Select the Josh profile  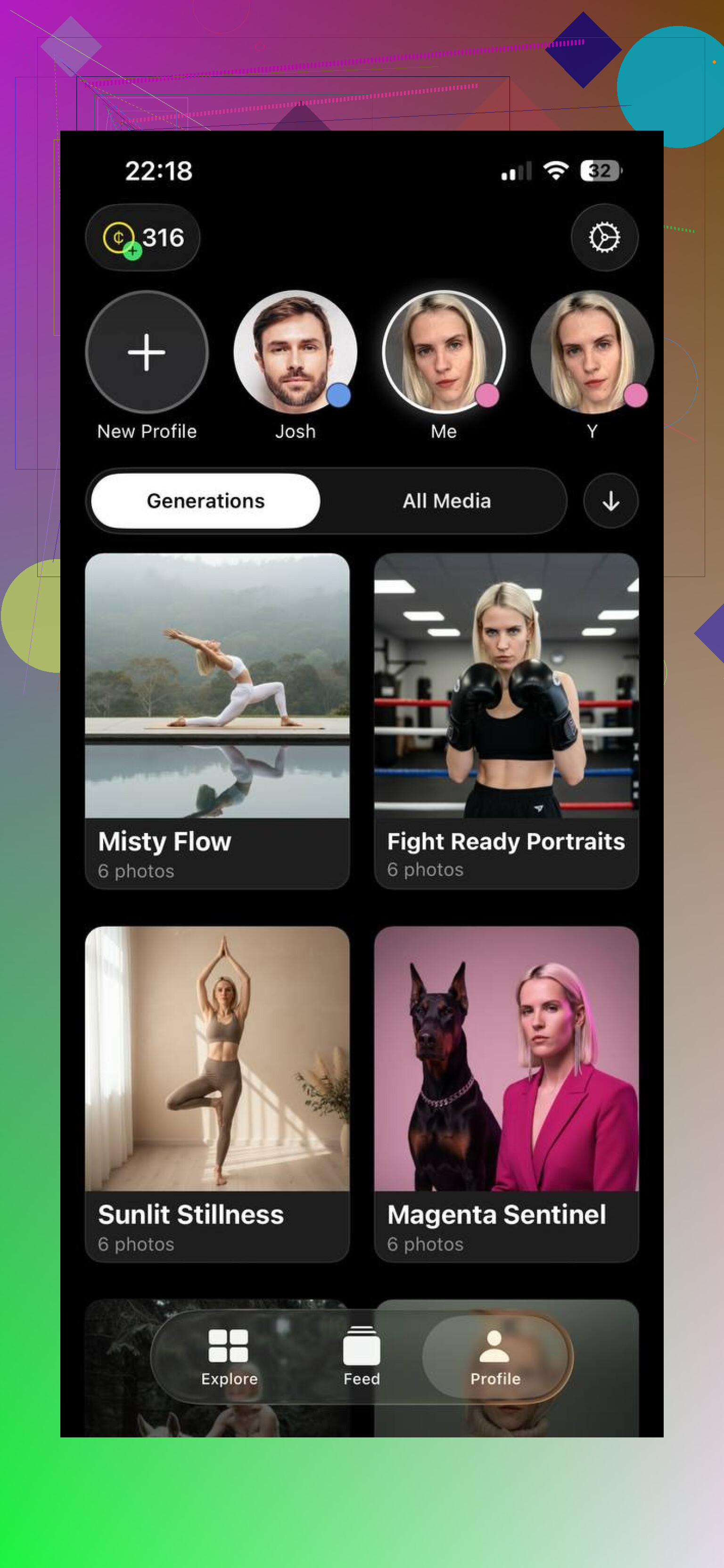pyautogui.click(x=295, y=353)
